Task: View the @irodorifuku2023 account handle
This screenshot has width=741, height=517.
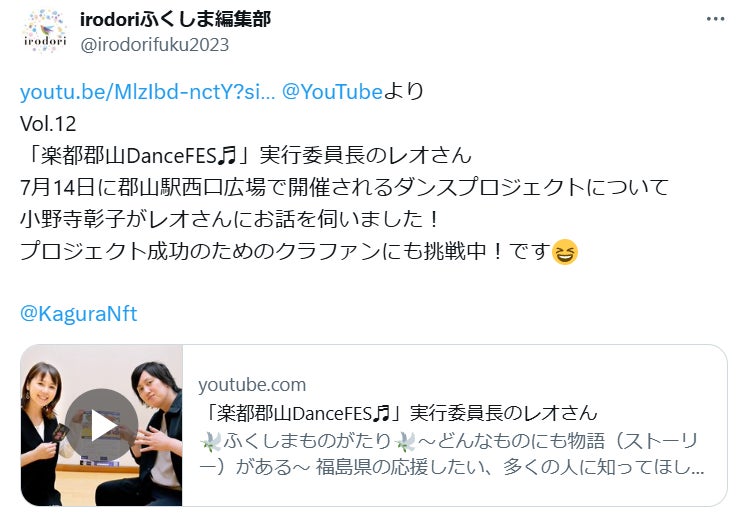Action: coord(154,44)
